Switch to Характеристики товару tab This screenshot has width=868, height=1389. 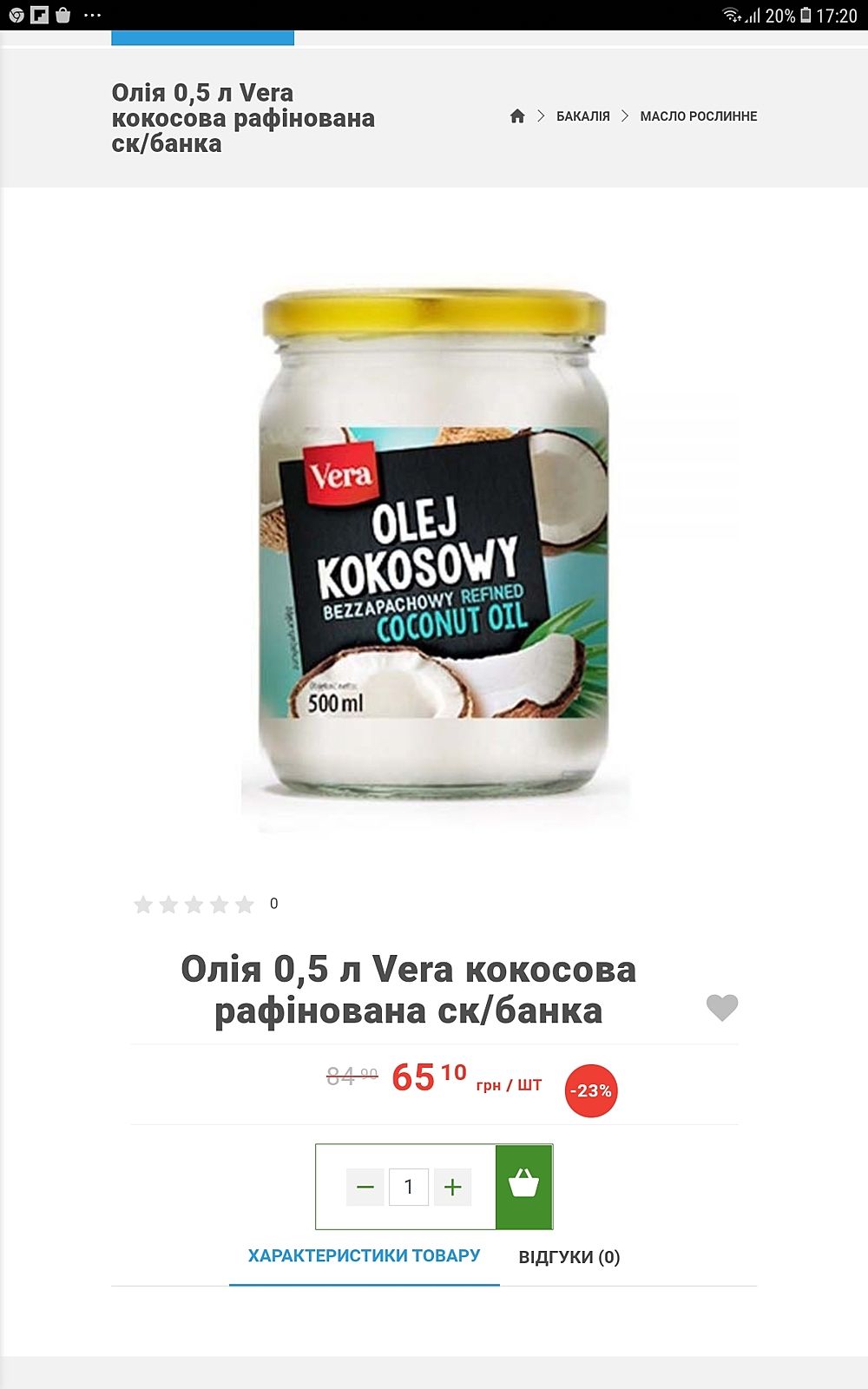point(364,1255)
